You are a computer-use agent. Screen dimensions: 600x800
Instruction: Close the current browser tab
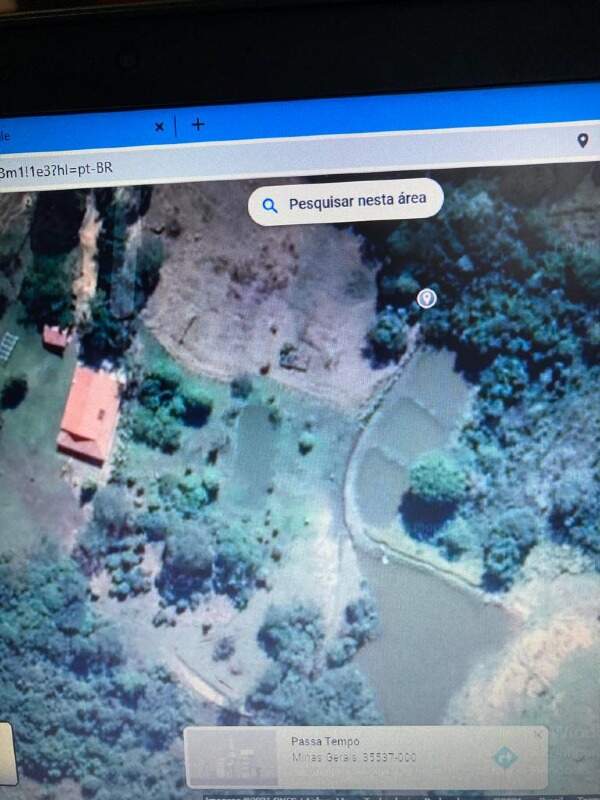pyautogui.click(x=159, y=127)
